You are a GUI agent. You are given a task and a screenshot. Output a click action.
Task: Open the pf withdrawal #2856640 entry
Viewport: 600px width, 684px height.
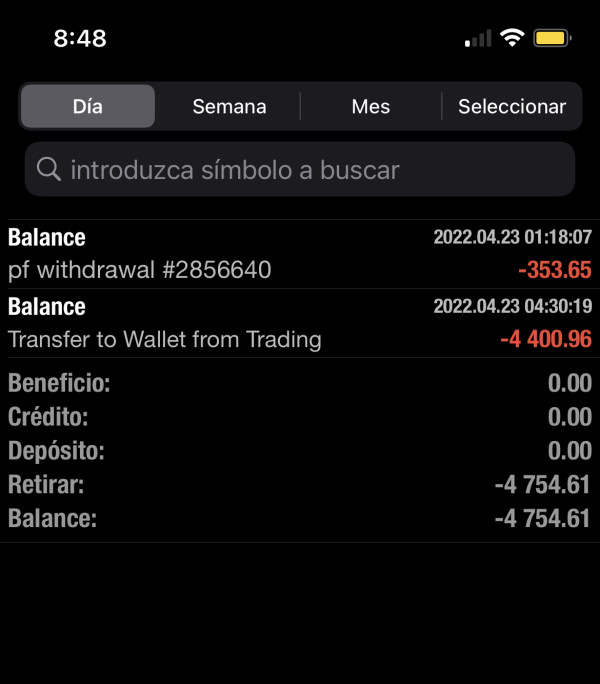[x=300, y=254]
